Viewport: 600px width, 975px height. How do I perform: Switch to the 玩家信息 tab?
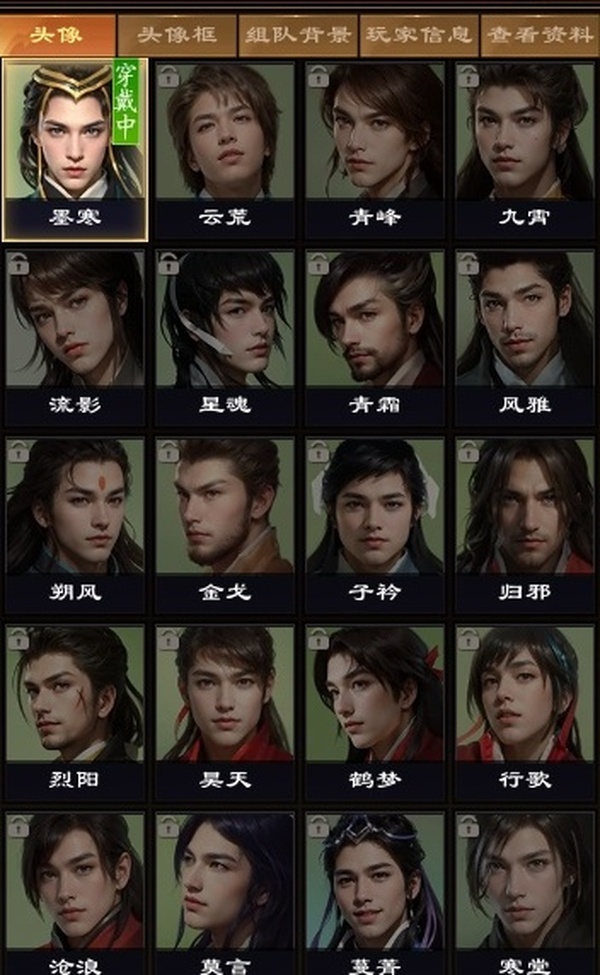click(x=418, y=35)
